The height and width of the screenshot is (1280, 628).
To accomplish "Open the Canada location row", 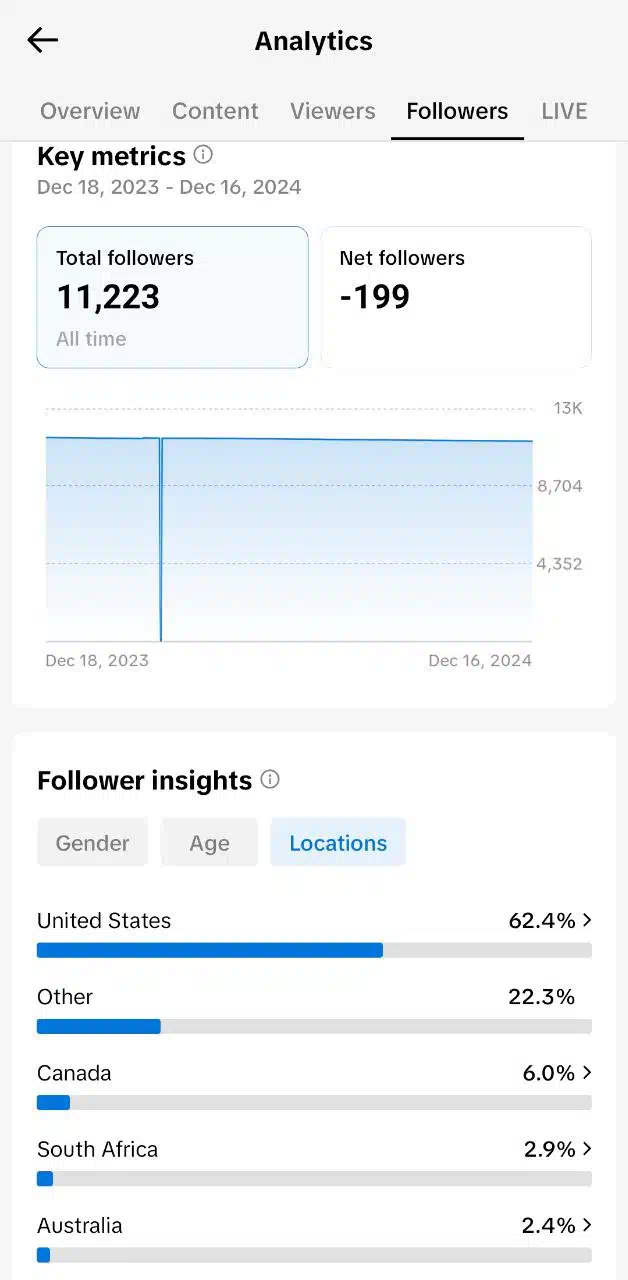I will point(314,1086).
